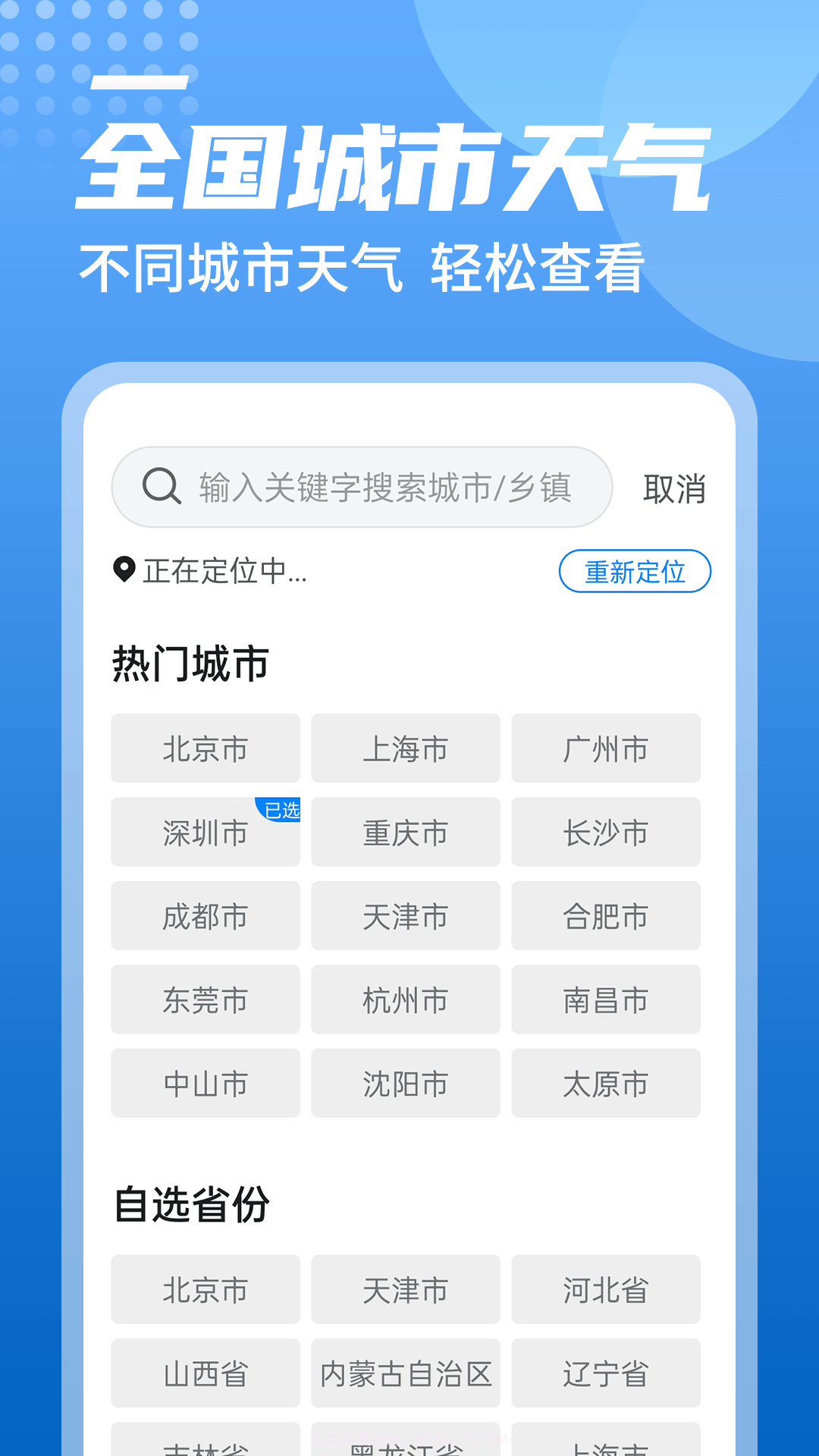Screen dimensions: 819x1456
Task: Select 杭州市 from hot cities
Action: (x=406, y=999)
